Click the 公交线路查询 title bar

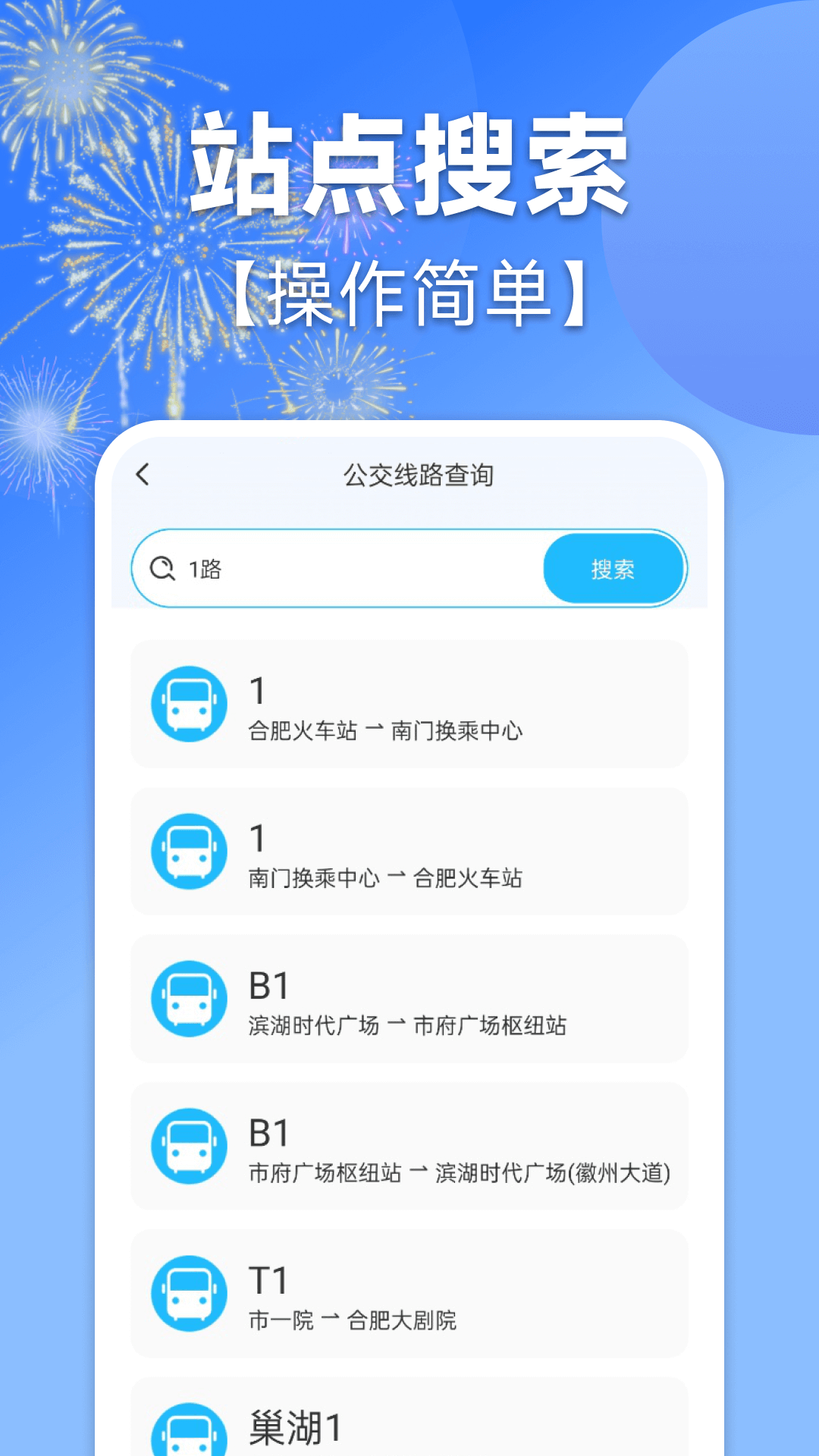tap(419, 475)
